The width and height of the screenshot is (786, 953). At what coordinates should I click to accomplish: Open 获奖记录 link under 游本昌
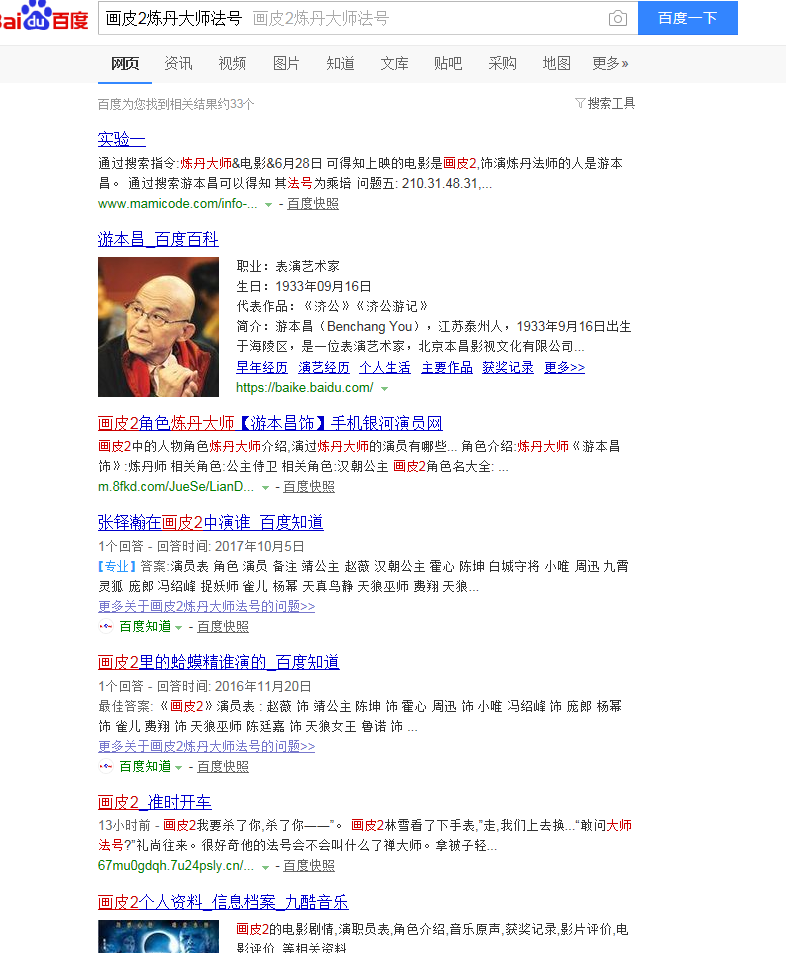pyautogui.click(x=507, y=367)
